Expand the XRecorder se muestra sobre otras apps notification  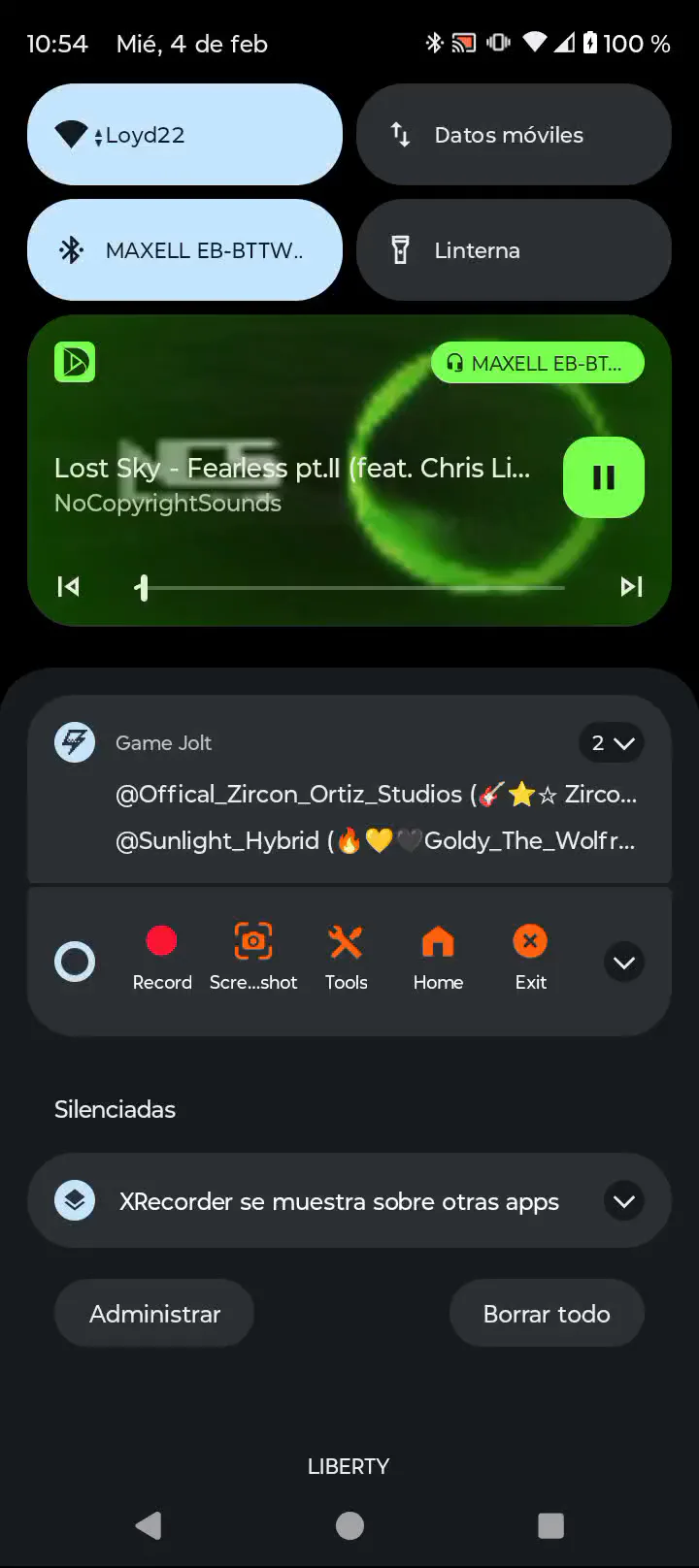pos(623,1201)
